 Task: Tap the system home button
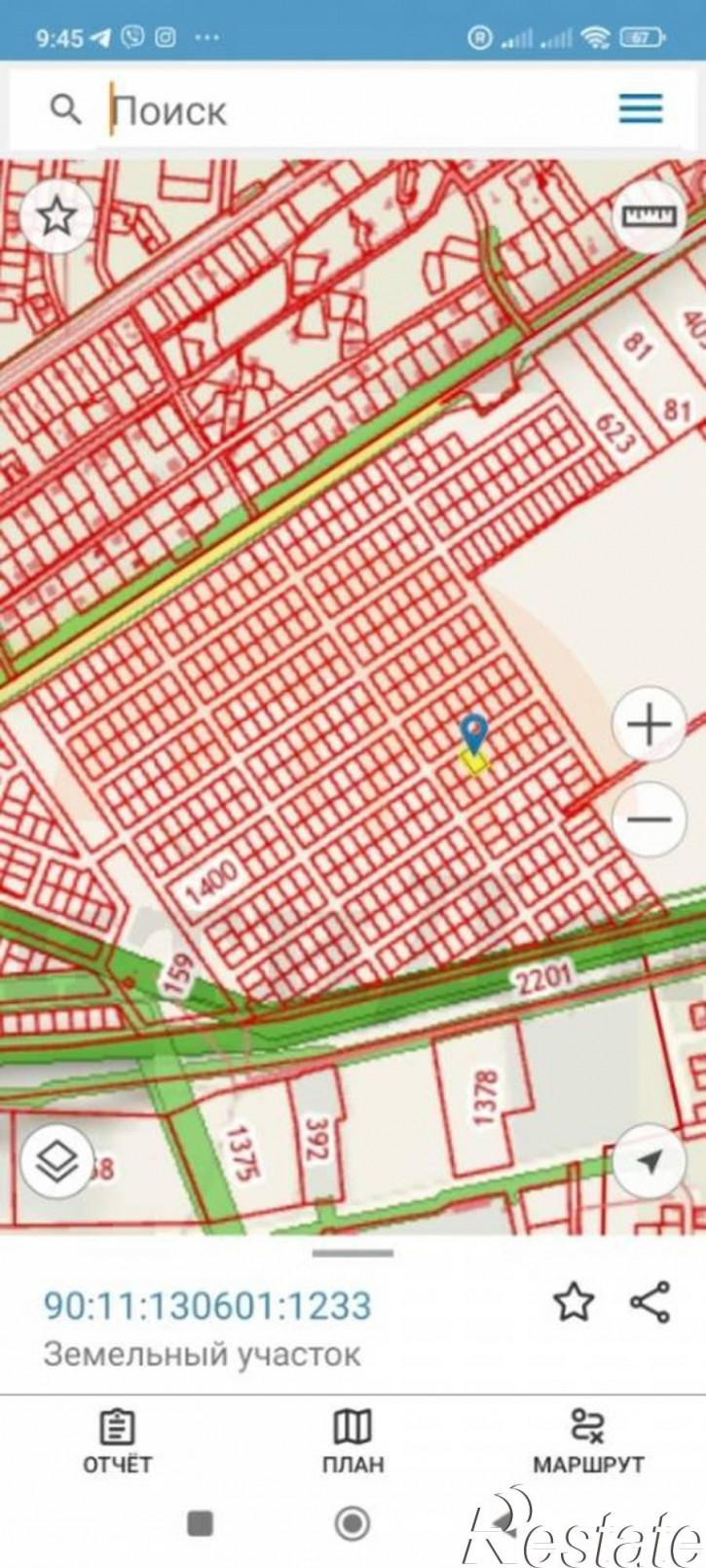tap(352, 1523)
